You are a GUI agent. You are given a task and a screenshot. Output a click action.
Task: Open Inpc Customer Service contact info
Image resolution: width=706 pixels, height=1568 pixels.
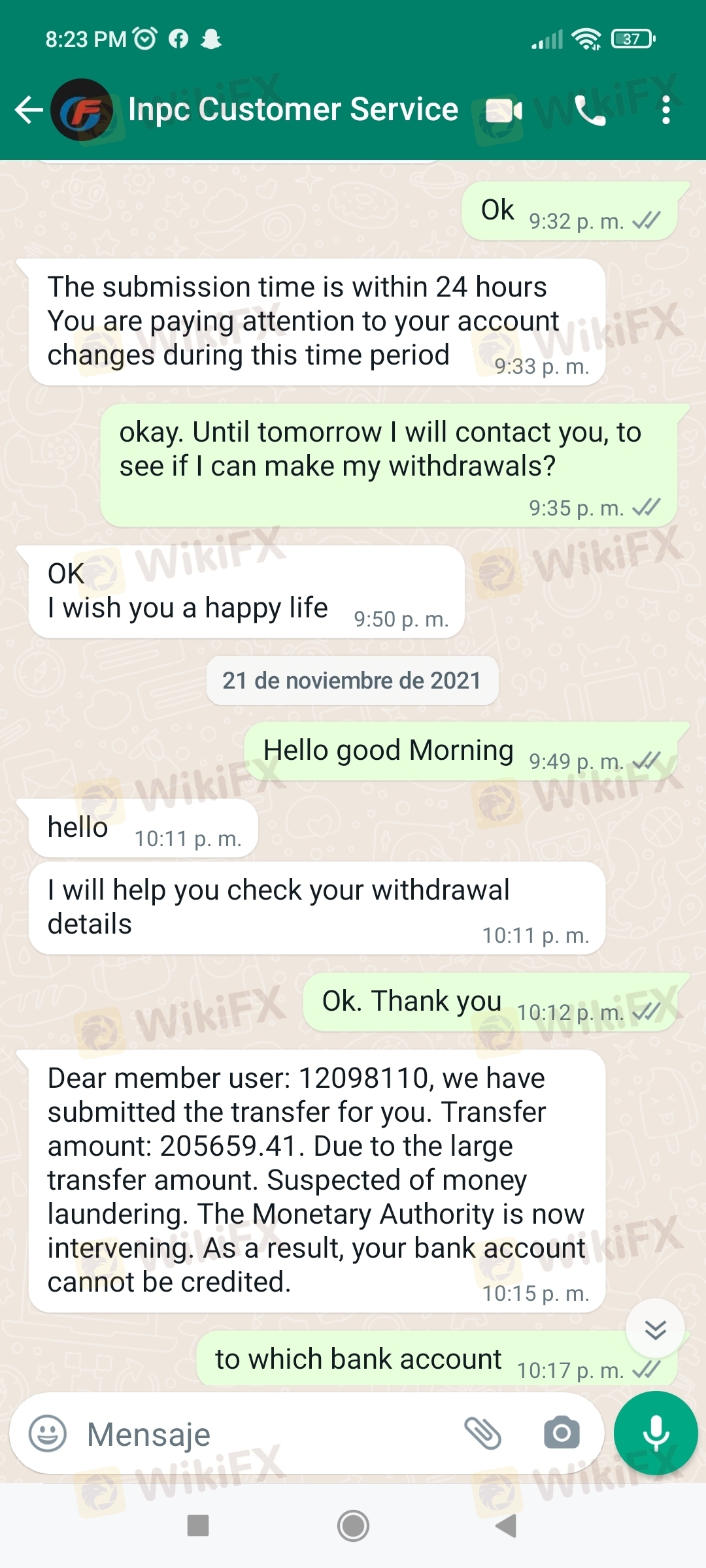(x=293, y=110)
